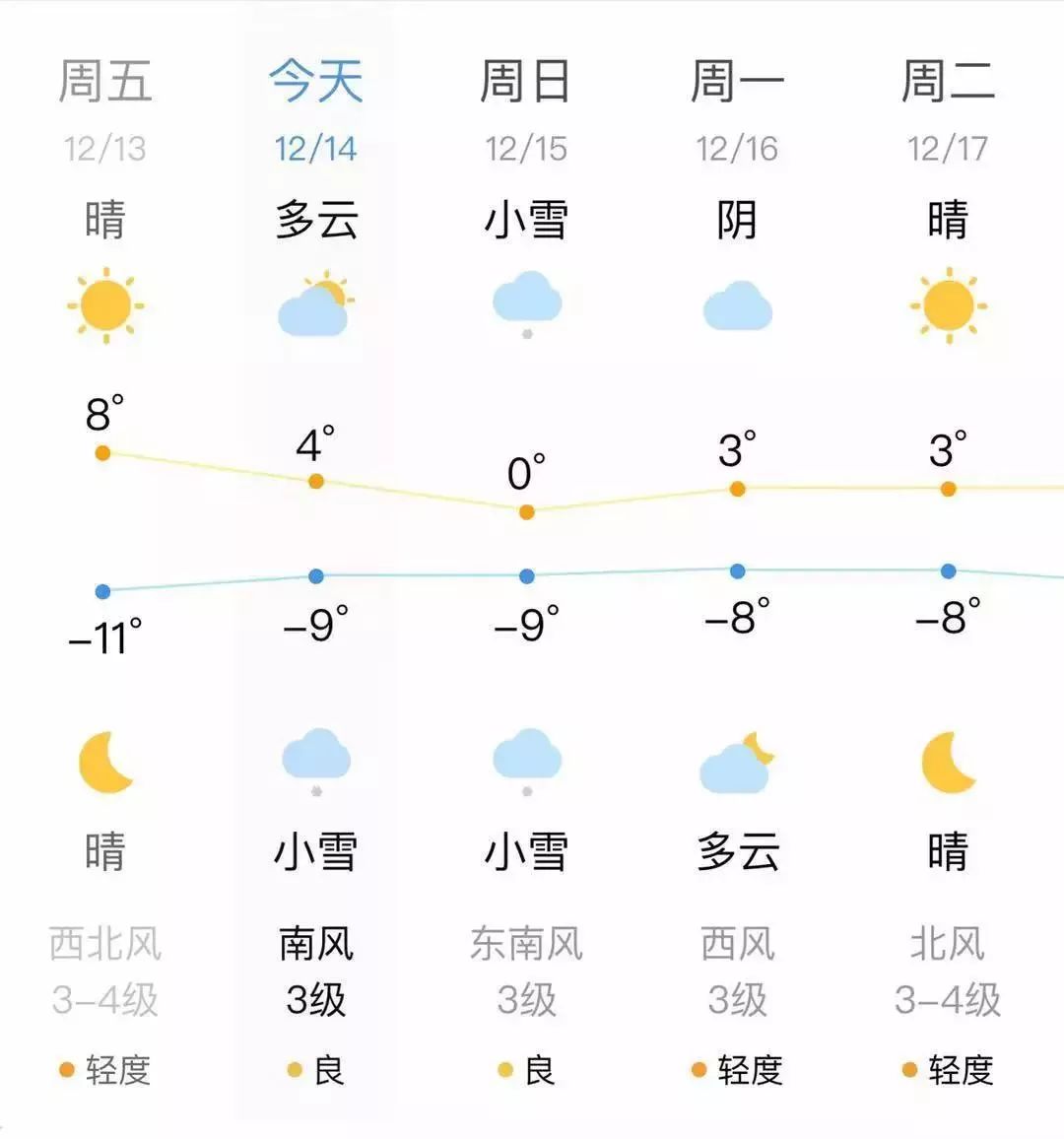This screenshot has width=1064, height=1139.
Task: Select the 今天 12/14 forecast column
Action: (x=315, y=108)
